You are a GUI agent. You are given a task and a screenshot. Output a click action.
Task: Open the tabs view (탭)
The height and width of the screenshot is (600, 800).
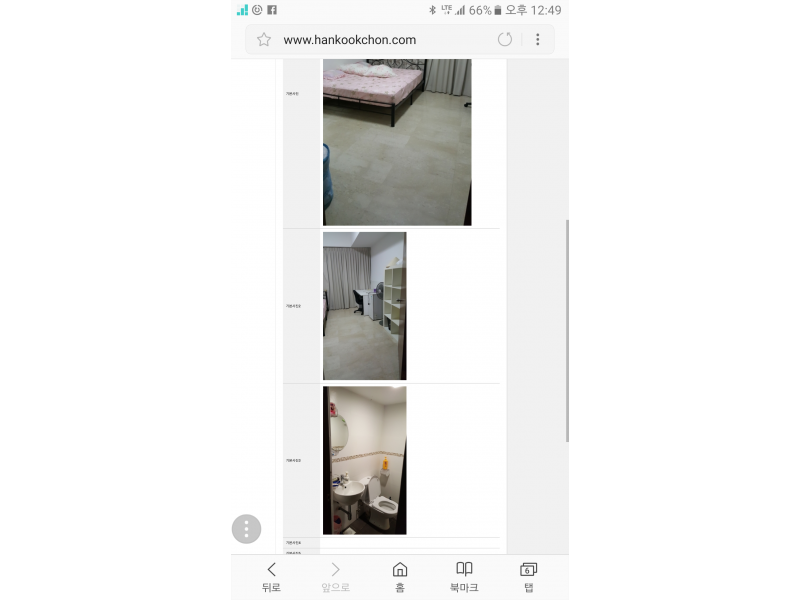click(528, 577)
